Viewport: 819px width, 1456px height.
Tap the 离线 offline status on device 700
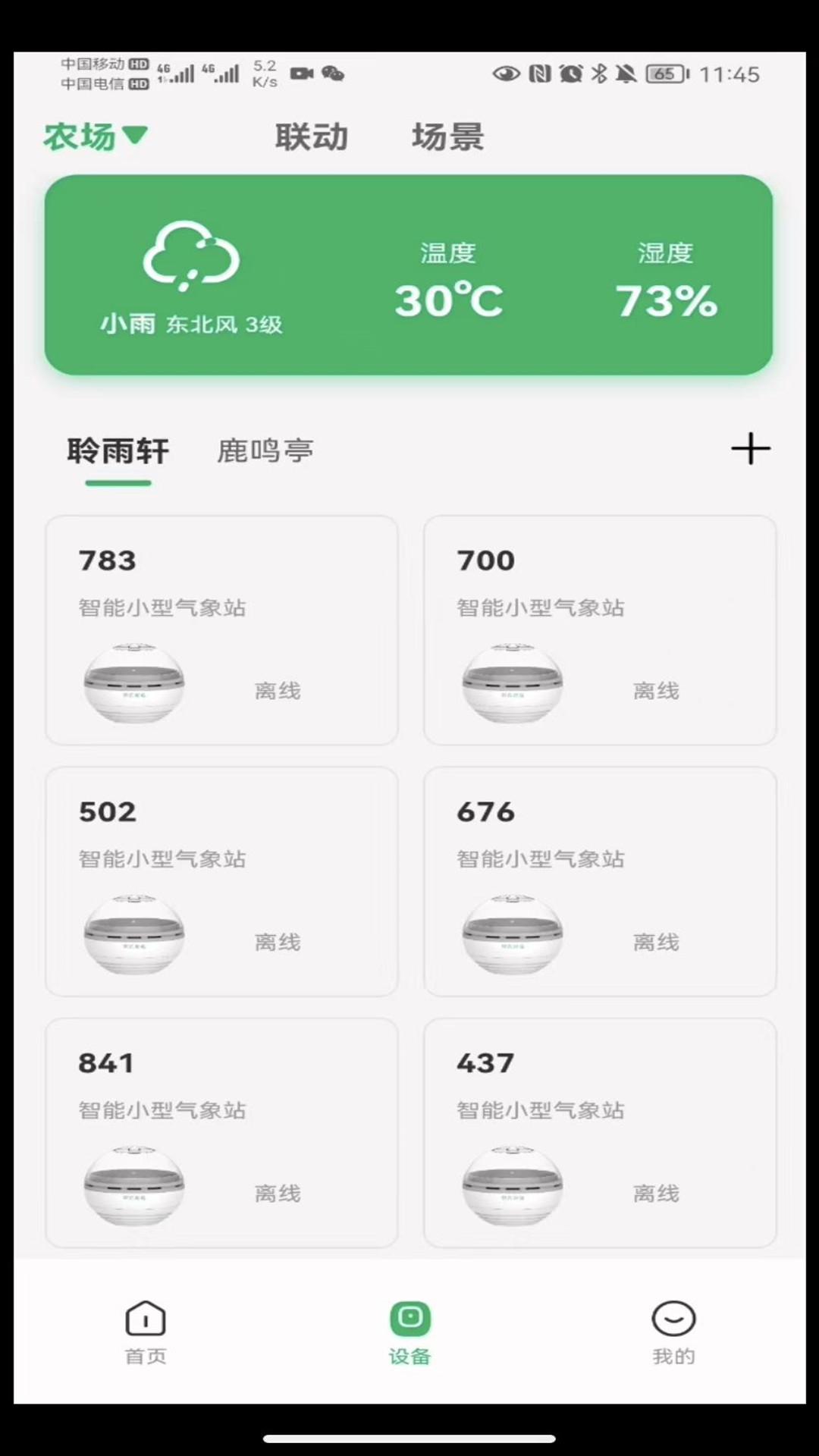[x=655, y=691]
